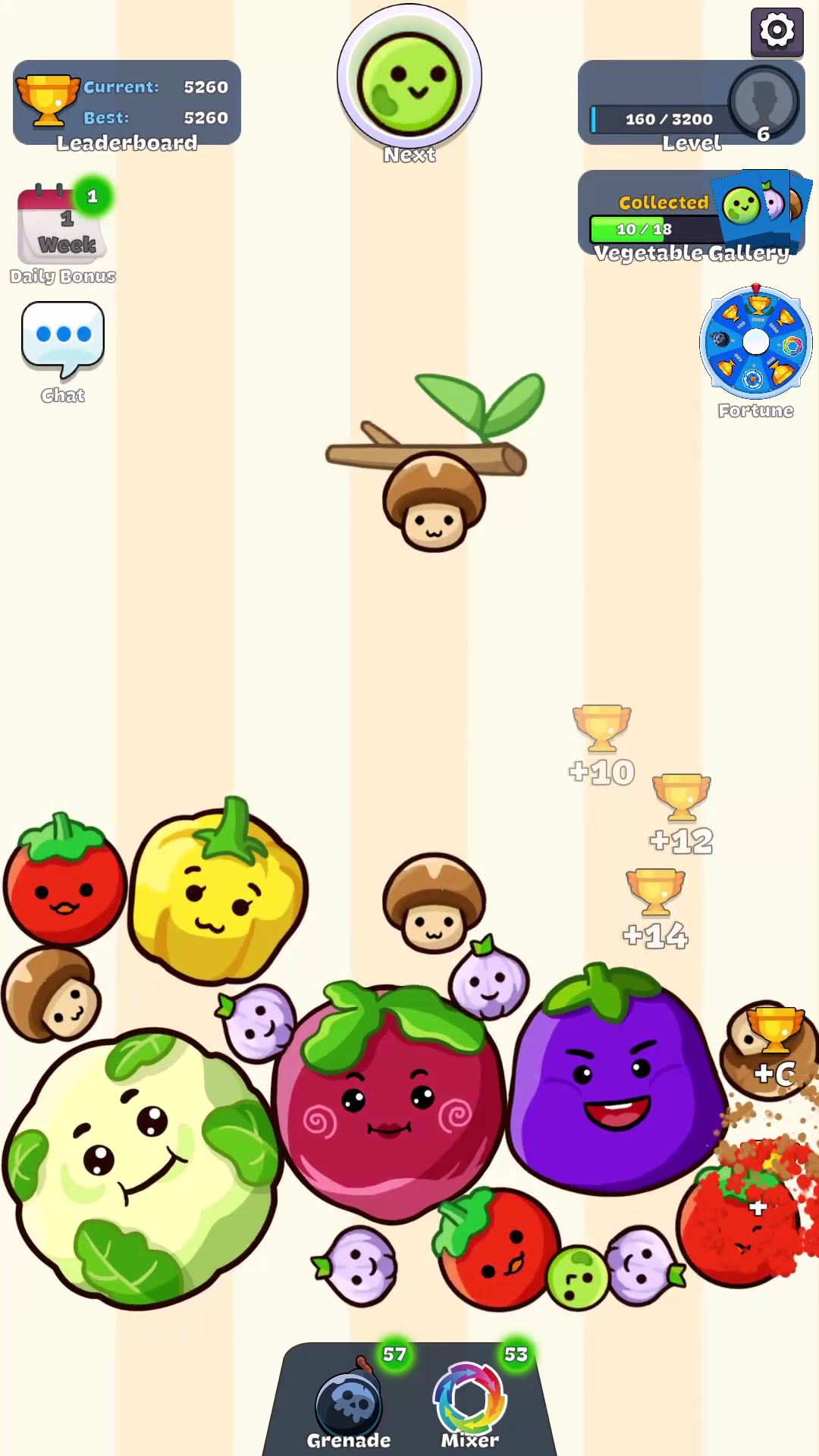The image size is (819, 1456).
Task: View the Vegetable Gallery collection
Action: click(690, 215)
